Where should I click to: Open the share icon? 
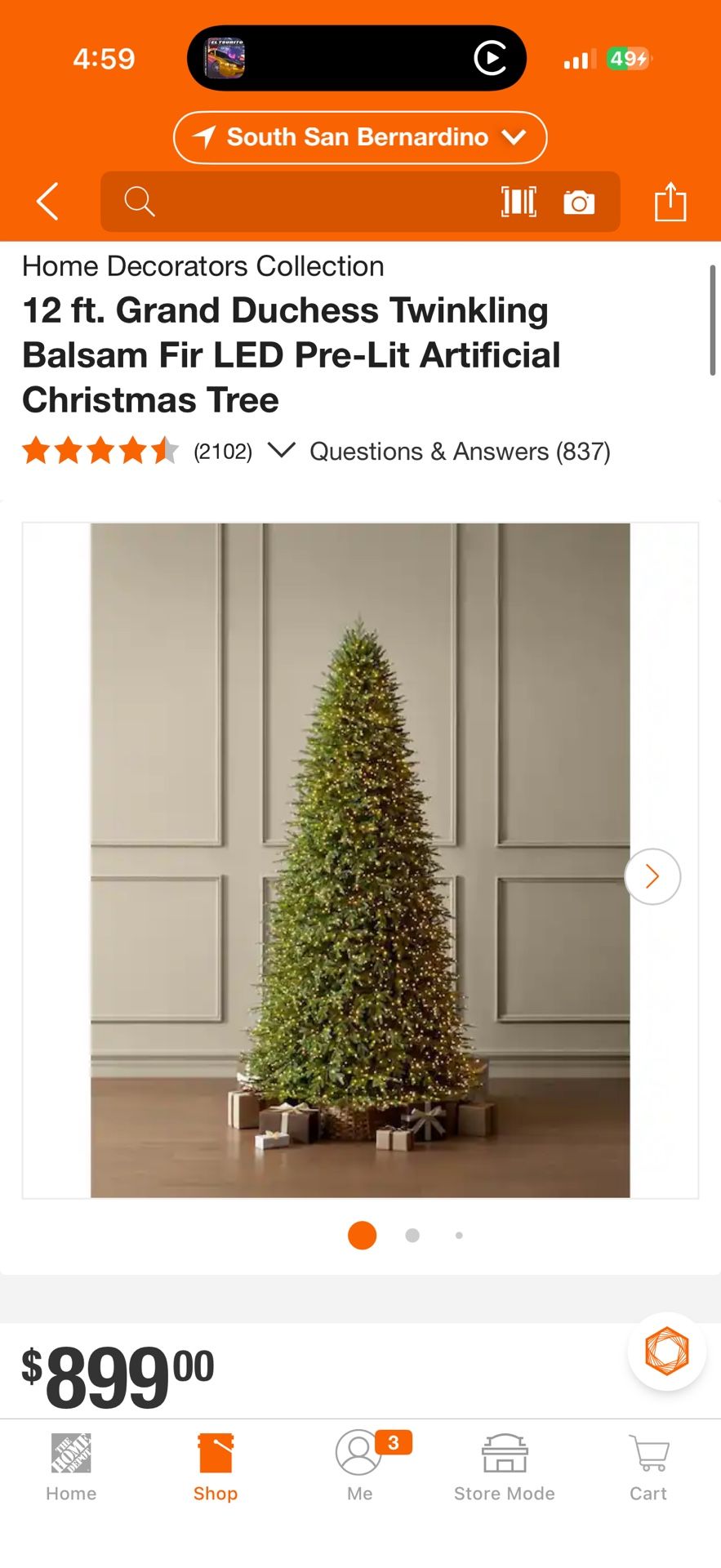tap(670, 202)
